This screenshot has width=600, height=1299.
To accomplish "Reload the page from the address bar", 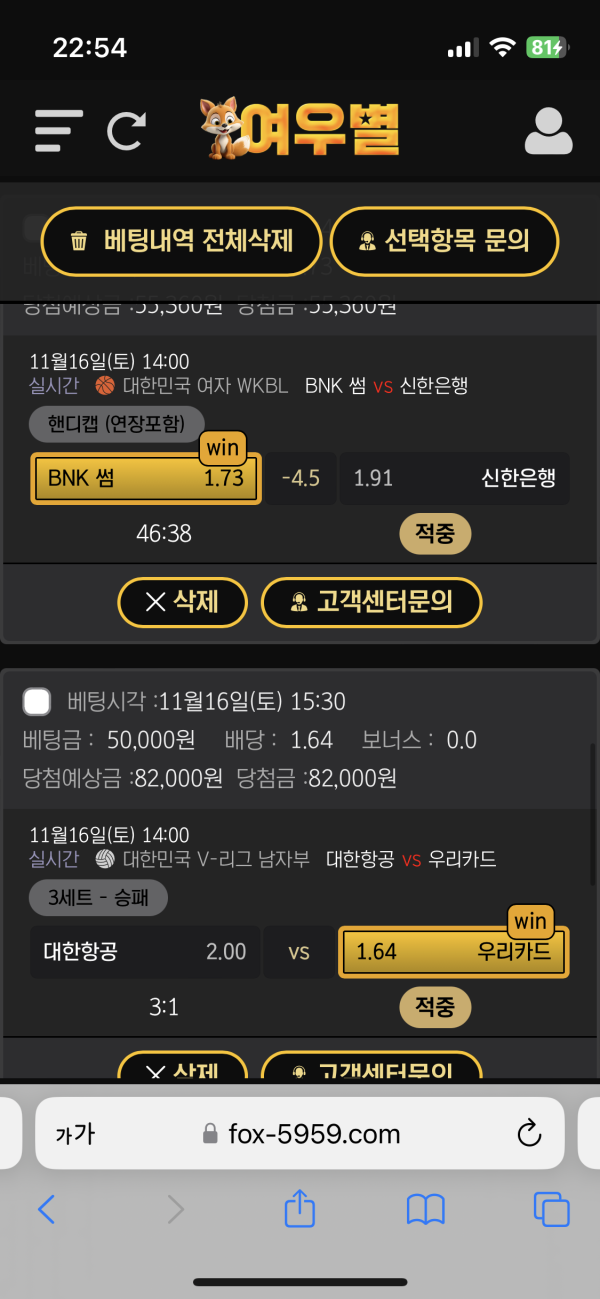I will (527, 1133).
